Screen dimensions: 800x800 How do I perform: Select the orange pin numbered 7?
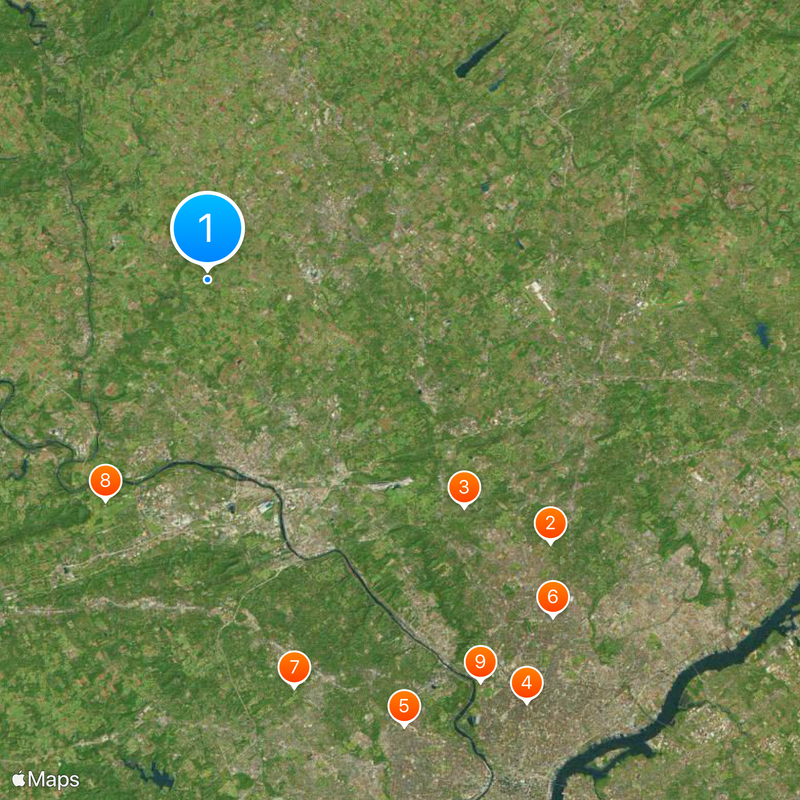294,668
